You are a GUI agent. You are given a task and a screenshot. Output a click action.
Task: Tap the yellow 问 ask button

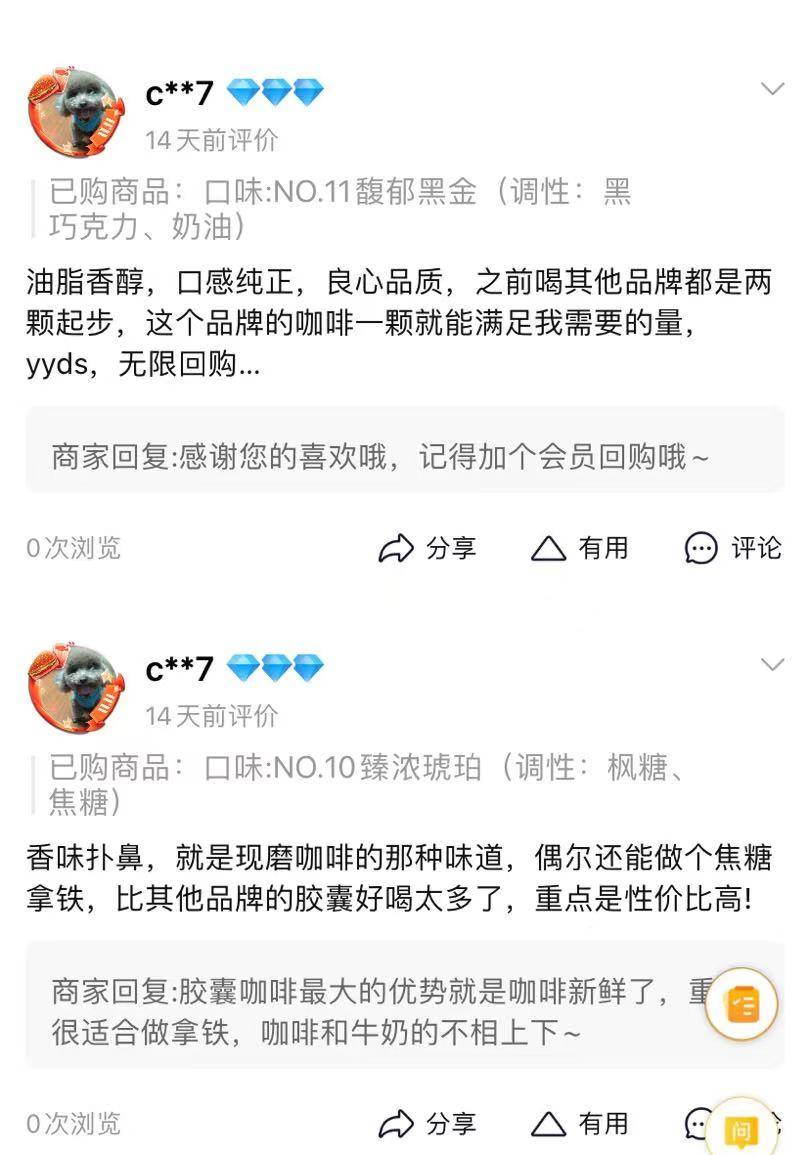pyautogui.click(x=742, y=1130)
